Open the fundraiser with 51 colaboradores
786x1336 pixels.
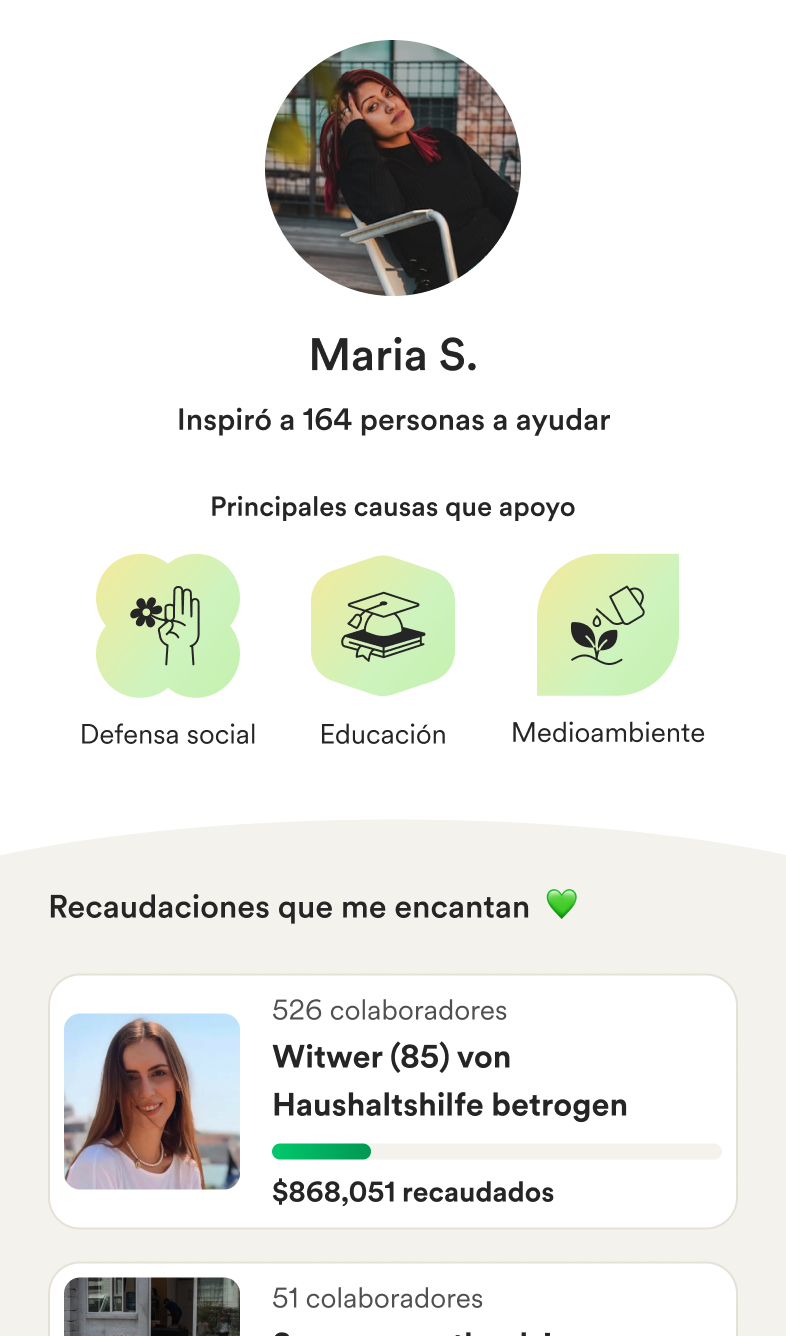[392, 1304]
